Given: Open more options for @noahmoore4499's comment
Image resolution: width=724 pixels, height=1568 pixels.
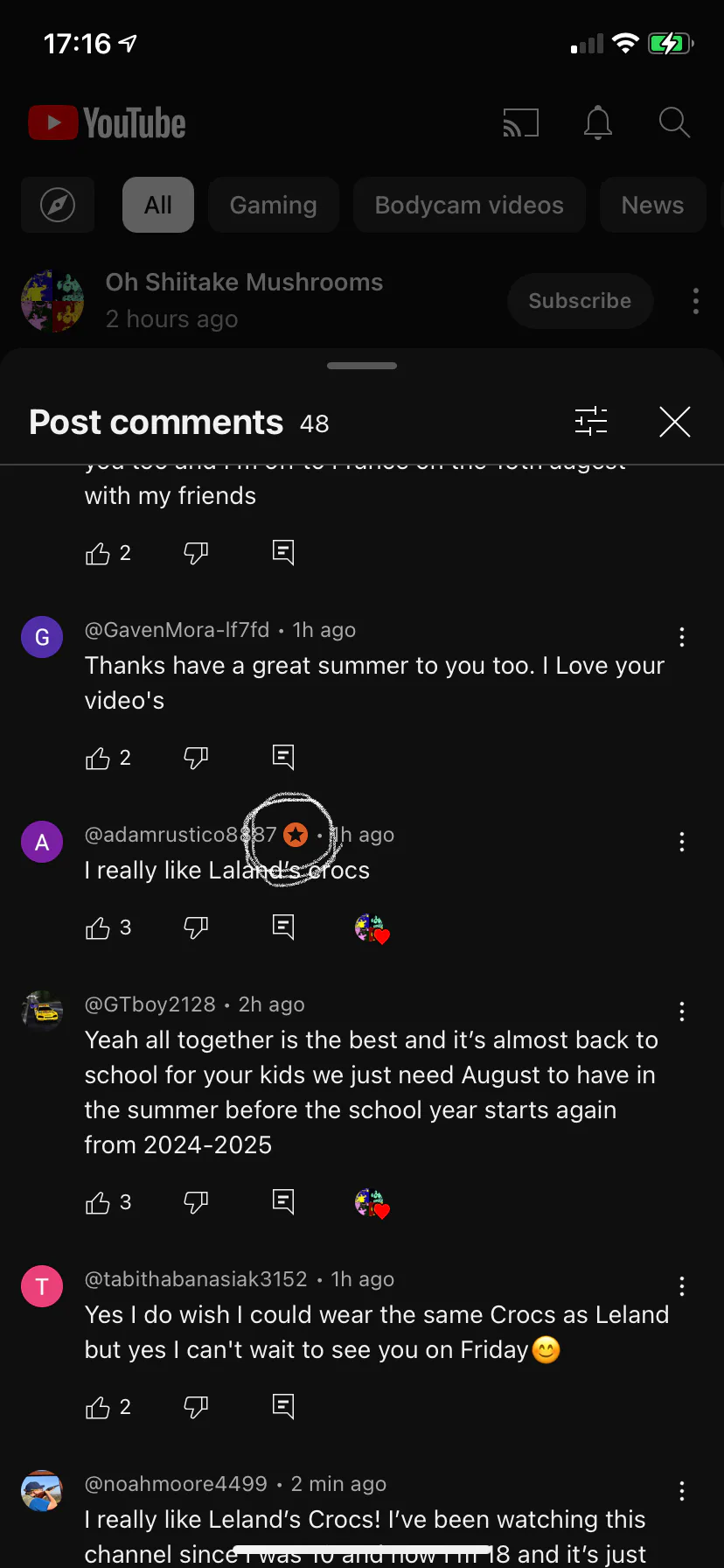Looking at the screenshot, I should [682, 1491].
